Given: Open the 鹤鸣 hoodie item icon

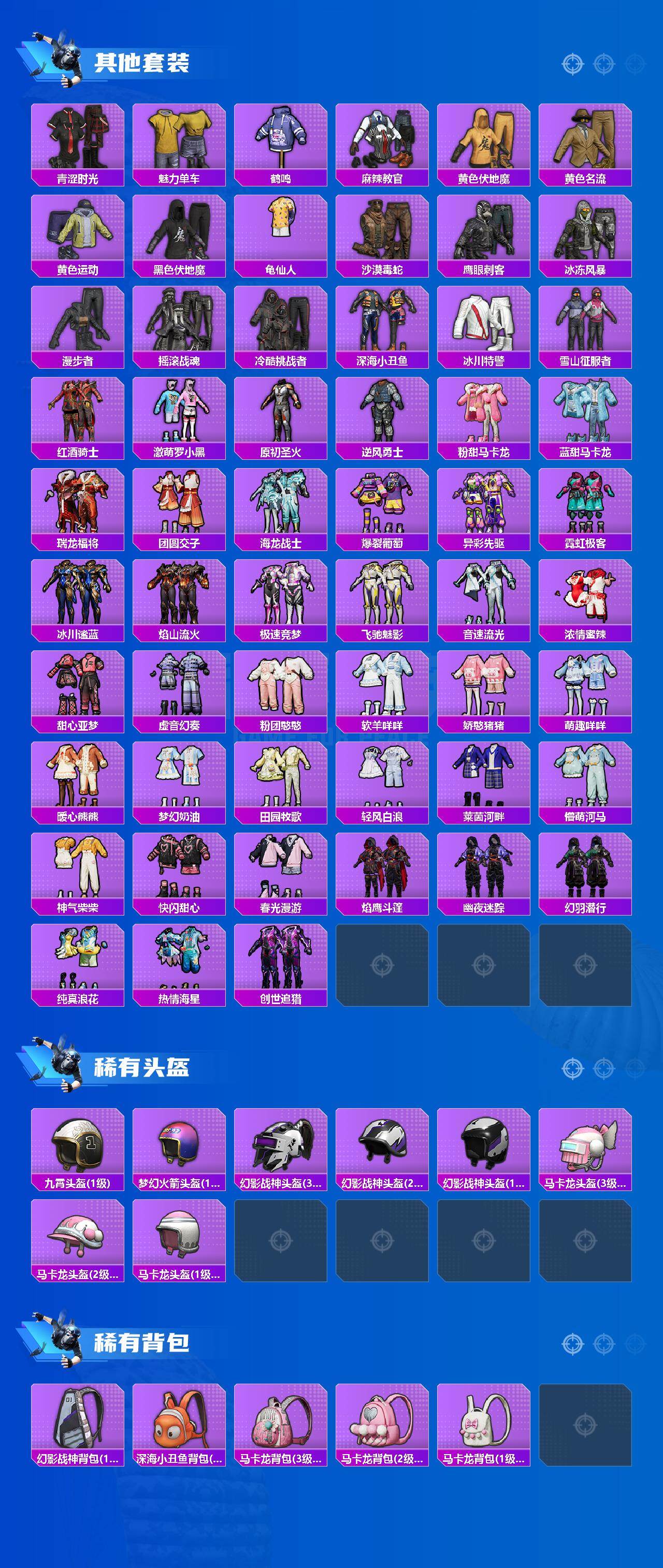Looking at the screenshot, I should [281, 140].
